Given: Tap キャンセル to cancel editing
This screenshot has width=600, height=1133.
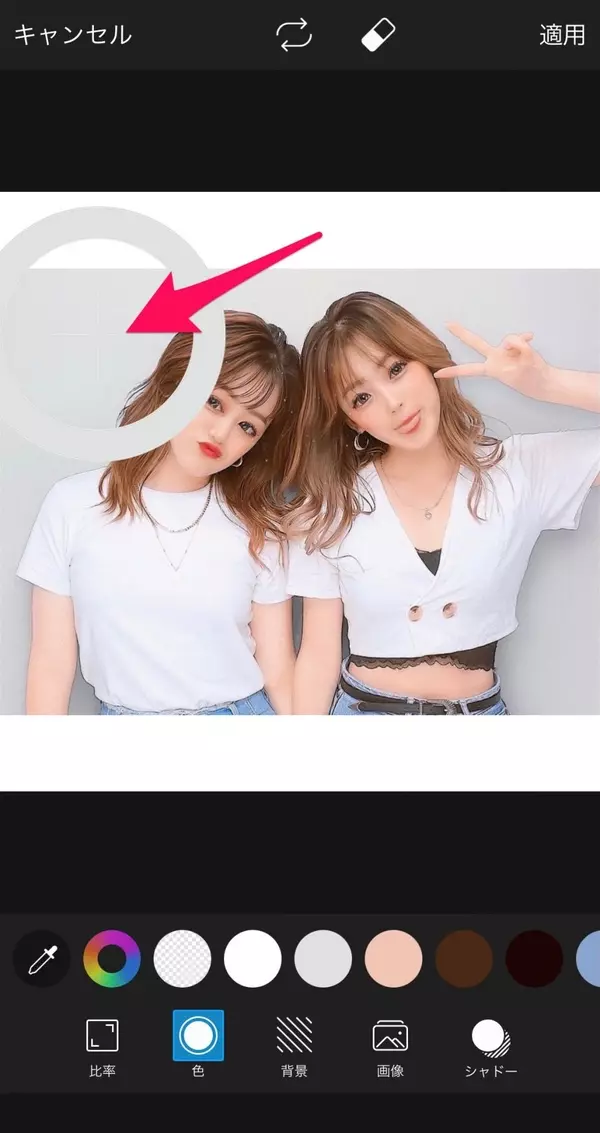Looking at the screenshot, I should click(x=72, y=35).
